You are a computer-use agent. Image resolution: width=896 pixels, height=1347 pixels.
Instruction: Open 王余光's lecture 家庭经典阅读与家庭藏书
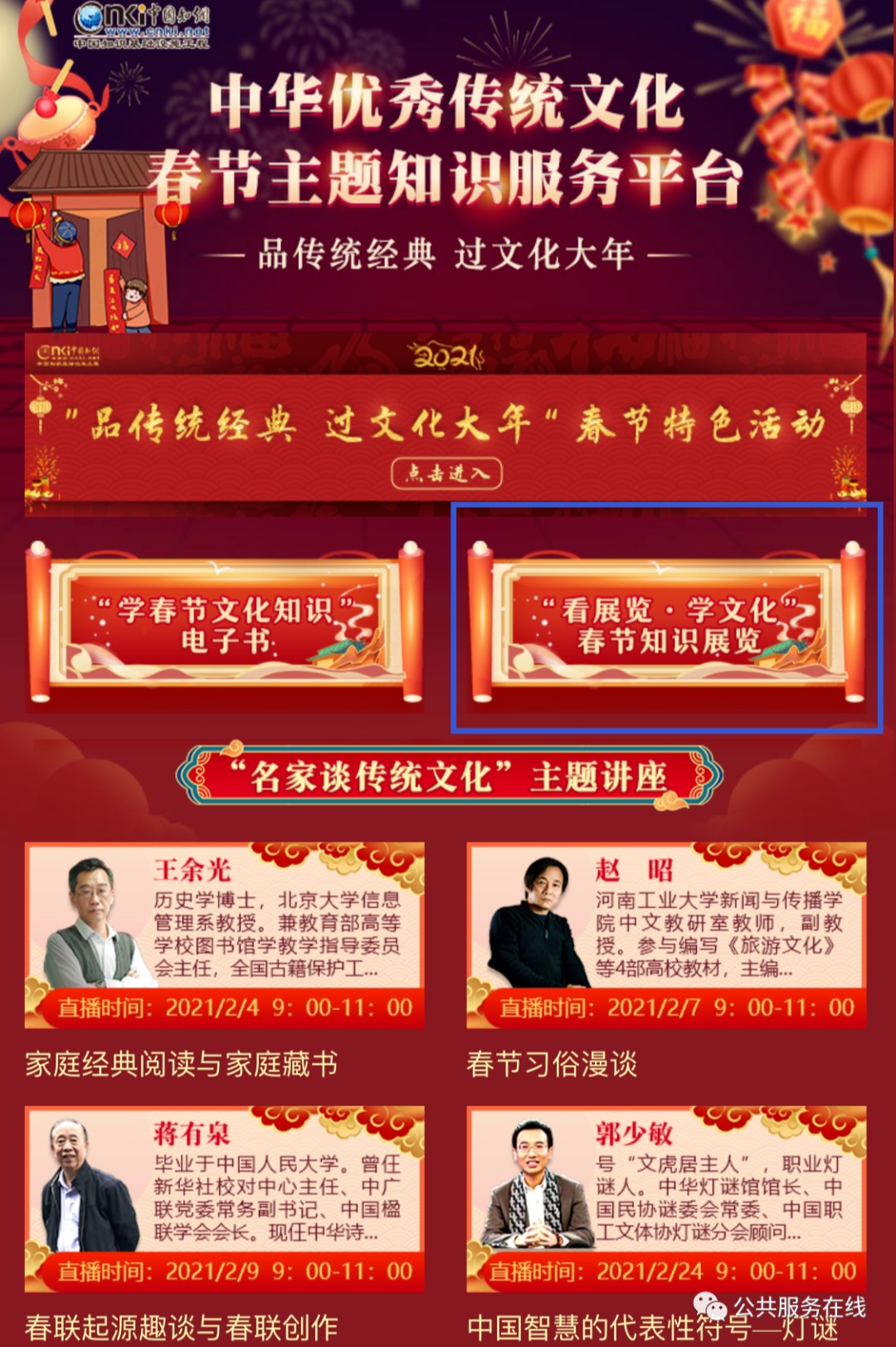(x=225, y=936)
